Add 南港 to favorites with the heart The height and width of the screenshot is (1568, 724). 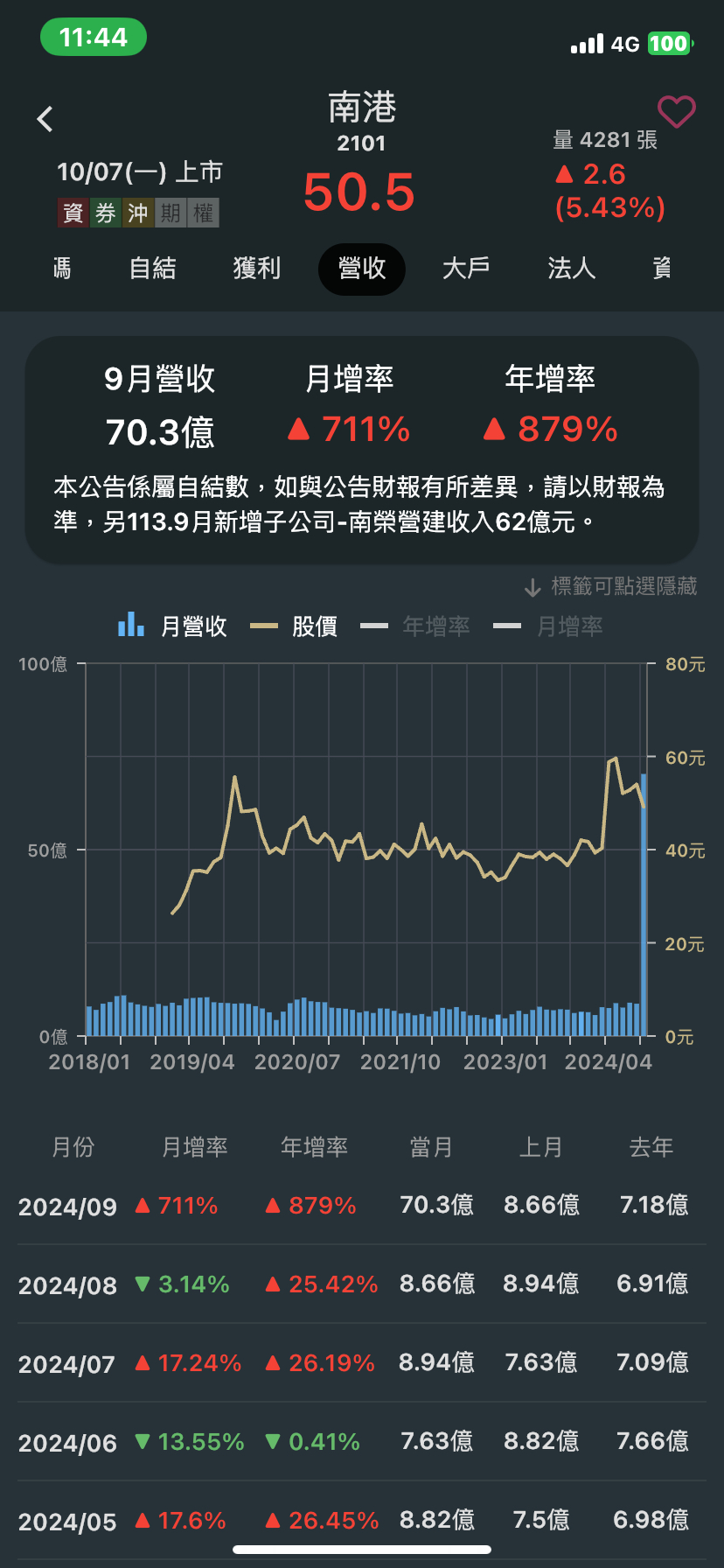pos(676,112)
